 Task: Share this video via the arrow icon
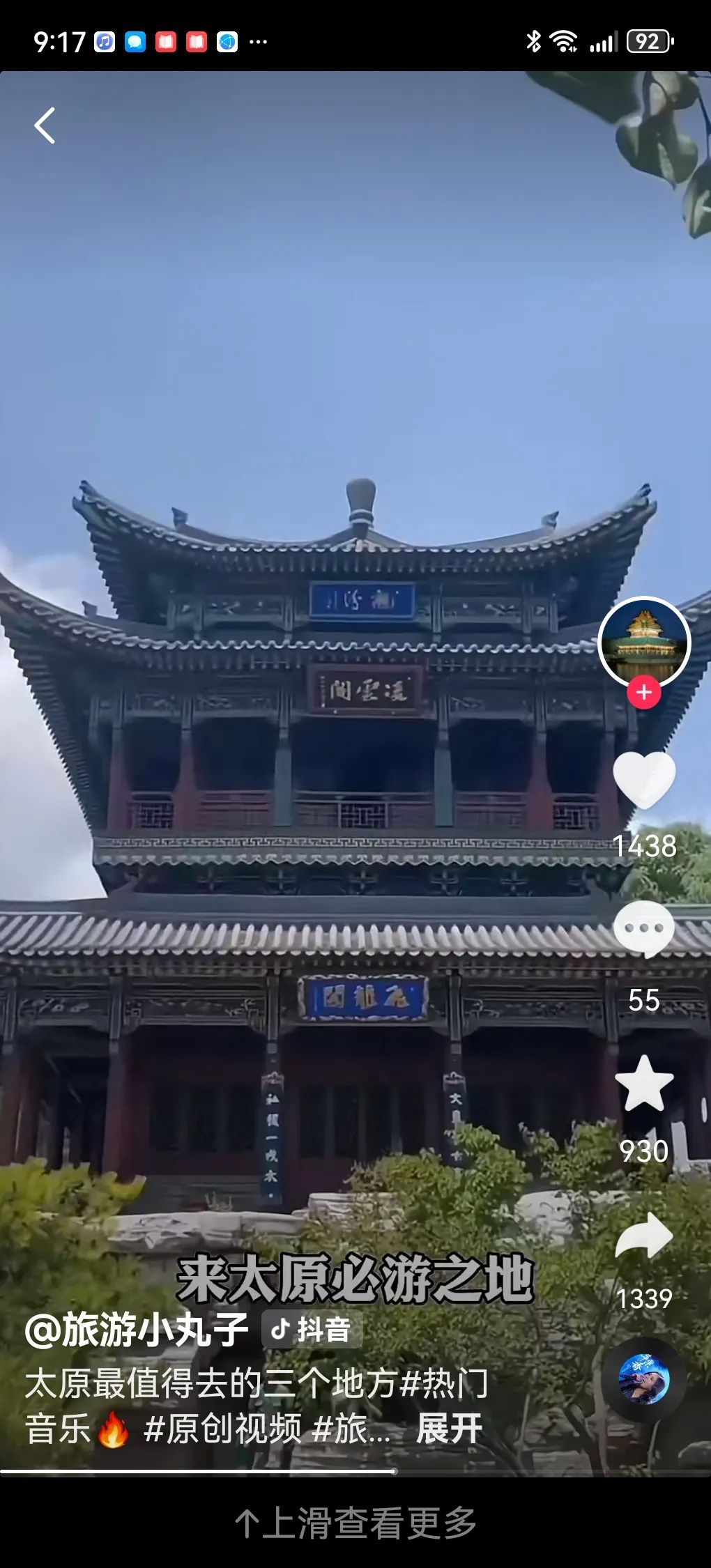tap(644, 1236)
